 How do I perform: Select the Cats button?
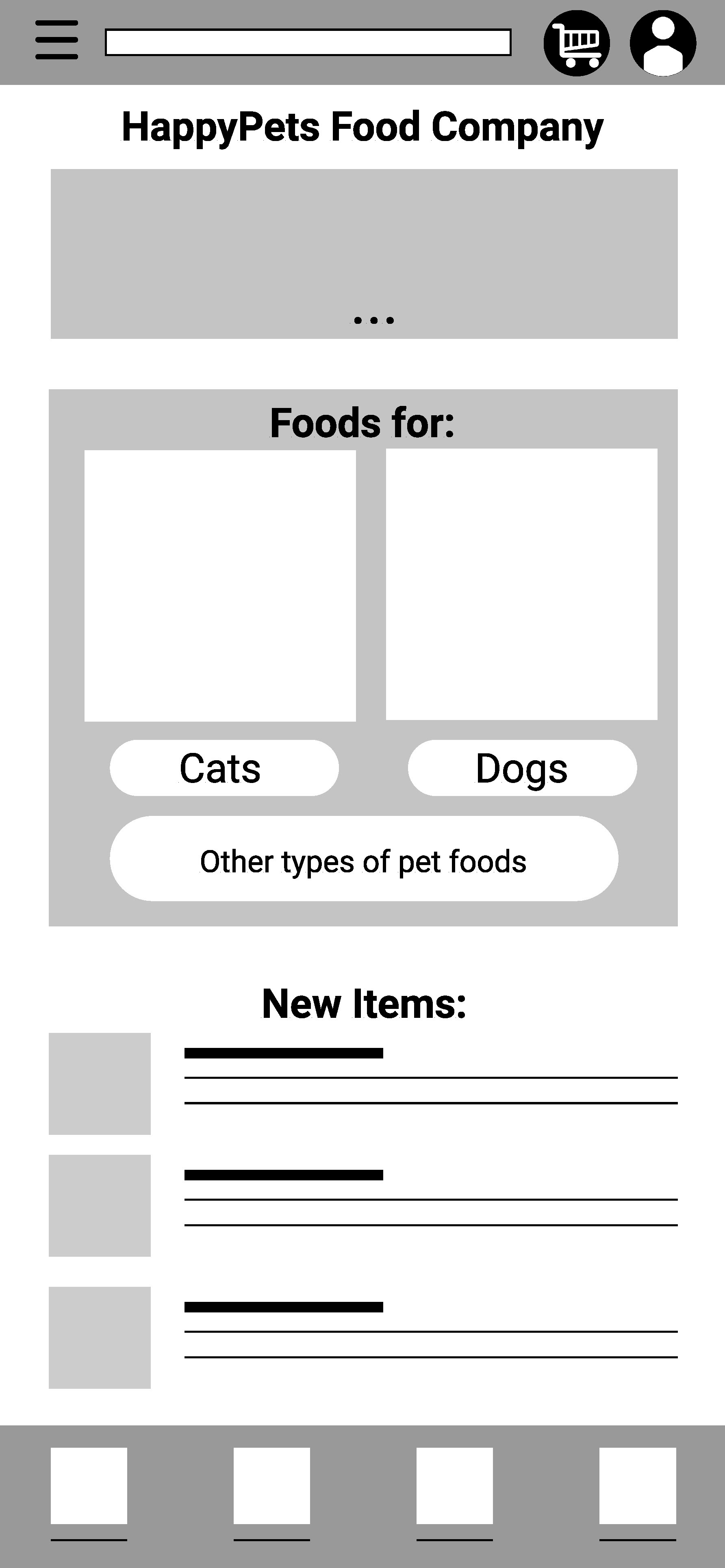coord(224,768)
